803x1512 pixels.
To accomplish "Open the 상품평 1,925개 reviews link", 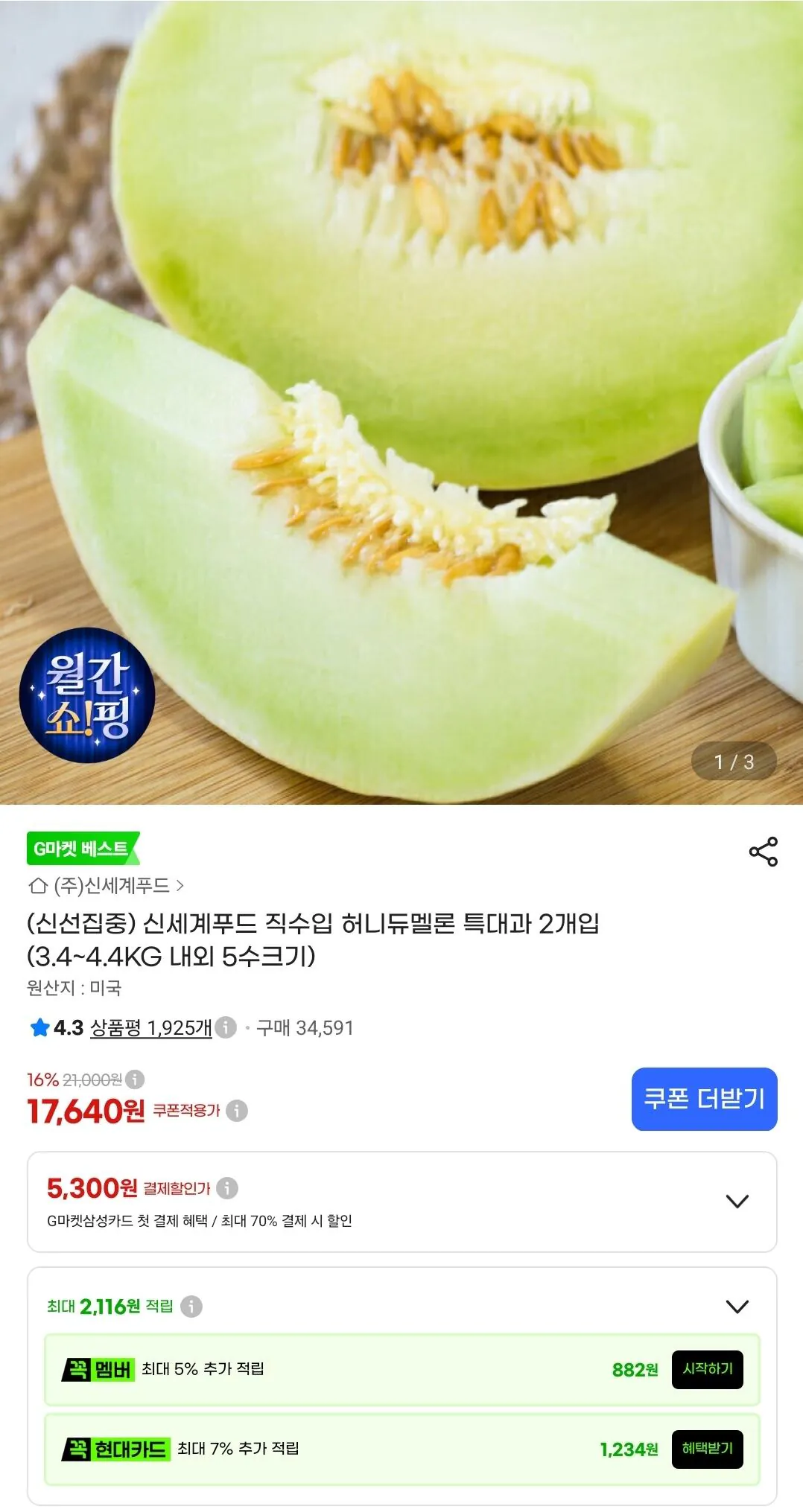I will (x=151, y=1028).
